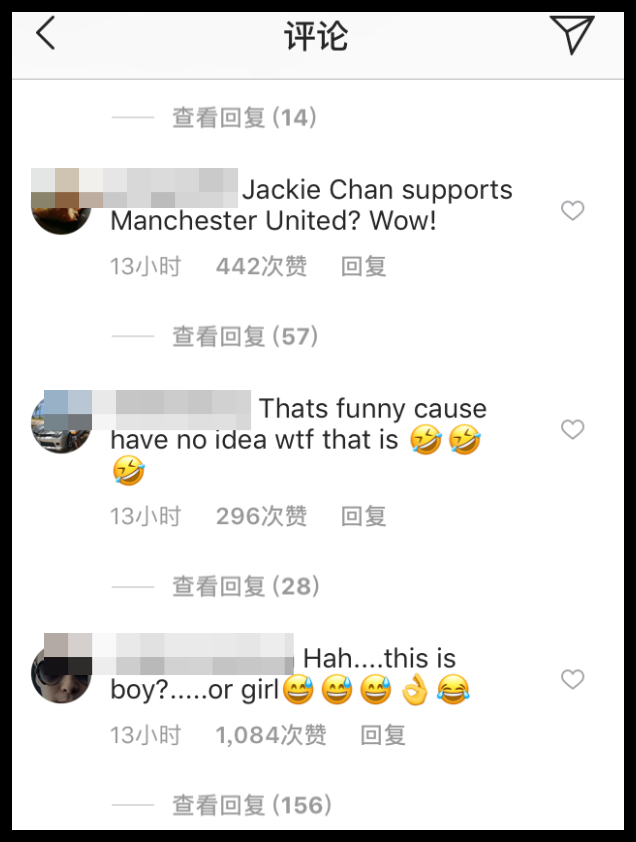636x842 pixels.
Task: Expand the 57 replies link
Action: 244,337
